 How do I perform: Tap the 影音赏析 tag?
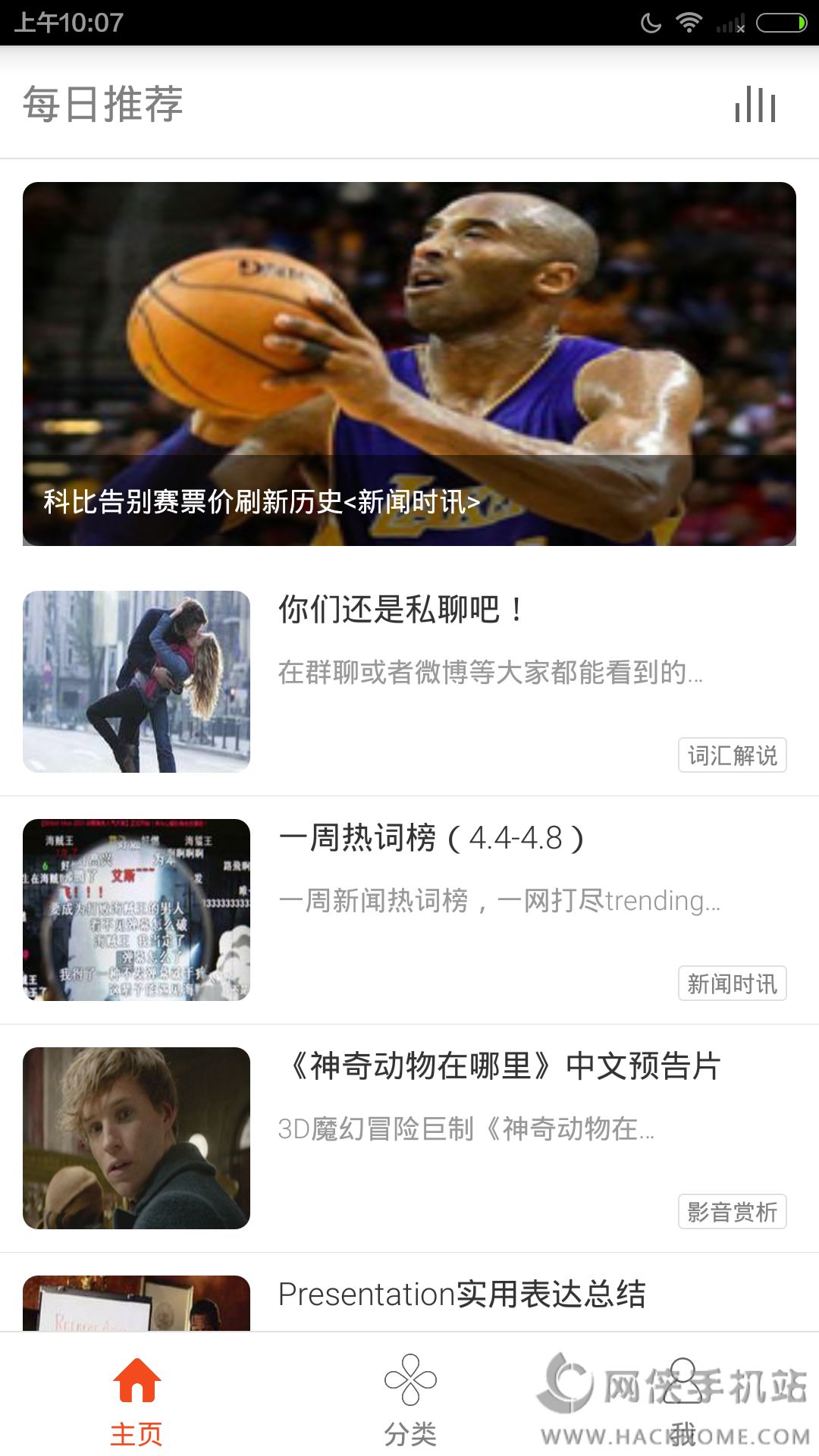point(732,1212)
